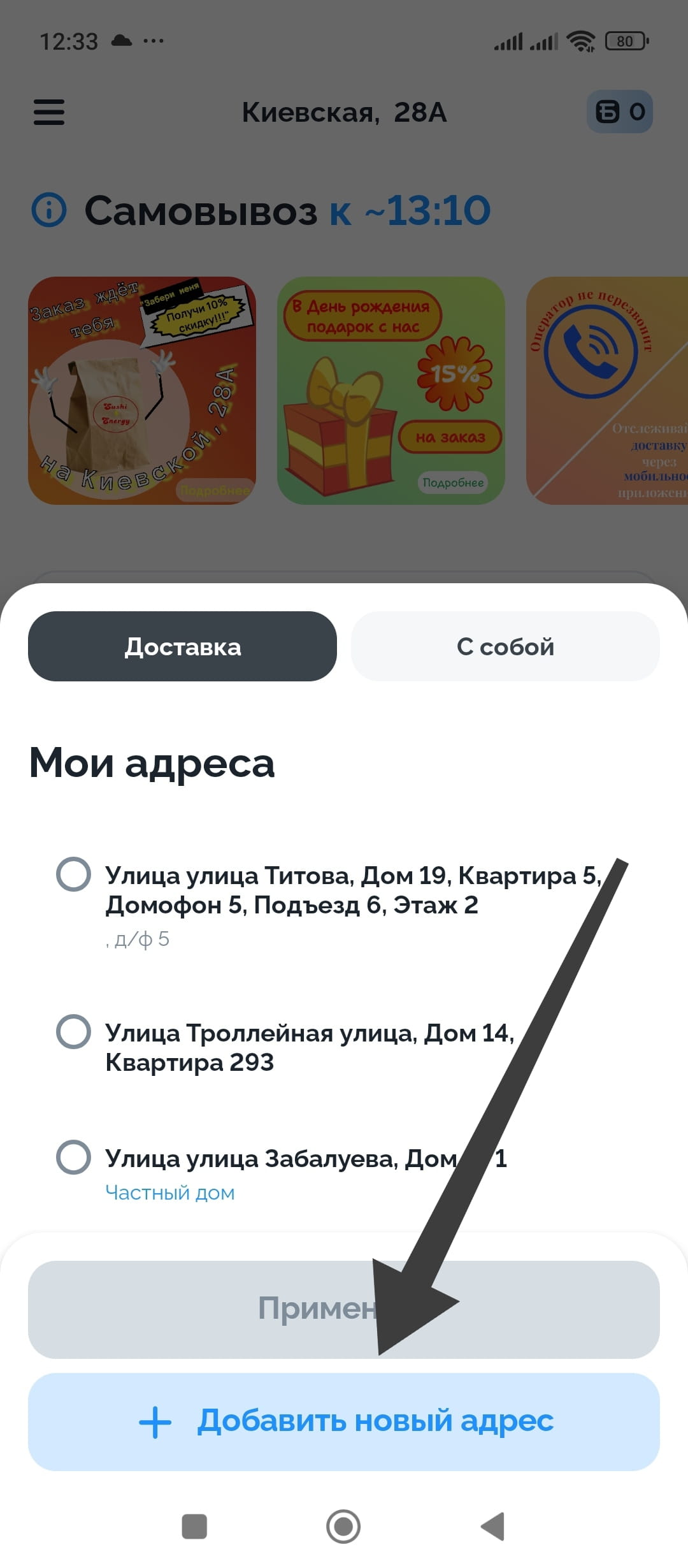688x1568 pixels.
Task: Add a new address with Добавить новый адрес
Action: pos(344,1421)
